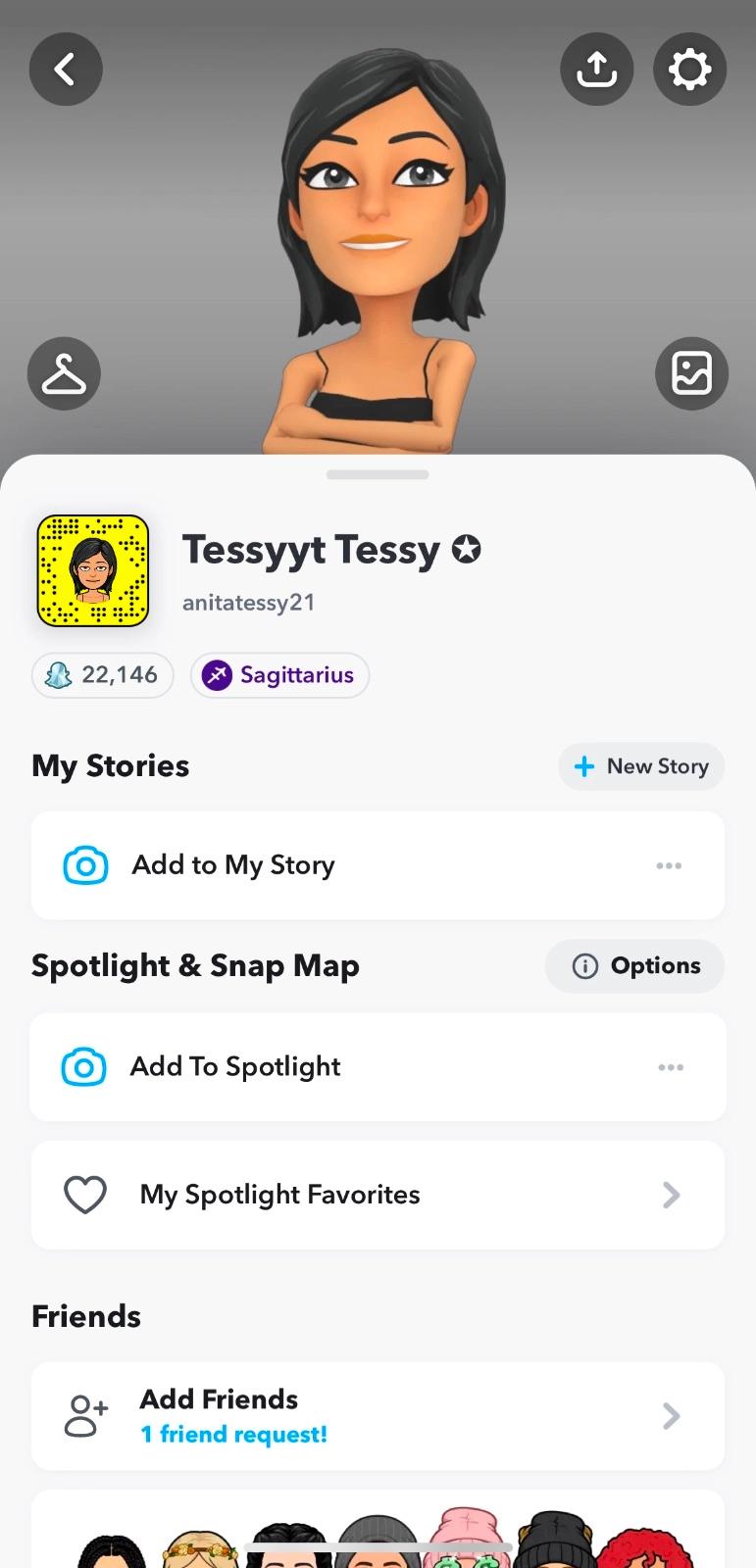Open settings with the gear icon
756x1568 pixels.
[689, 69]
